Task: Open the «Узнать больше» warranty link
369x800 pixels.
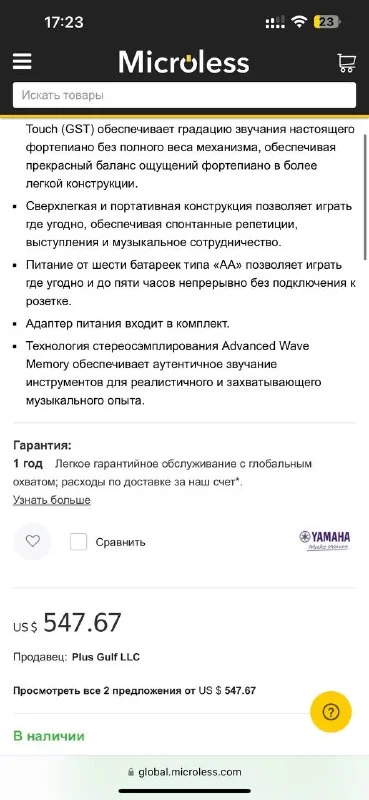Action: tap(52, 500)
